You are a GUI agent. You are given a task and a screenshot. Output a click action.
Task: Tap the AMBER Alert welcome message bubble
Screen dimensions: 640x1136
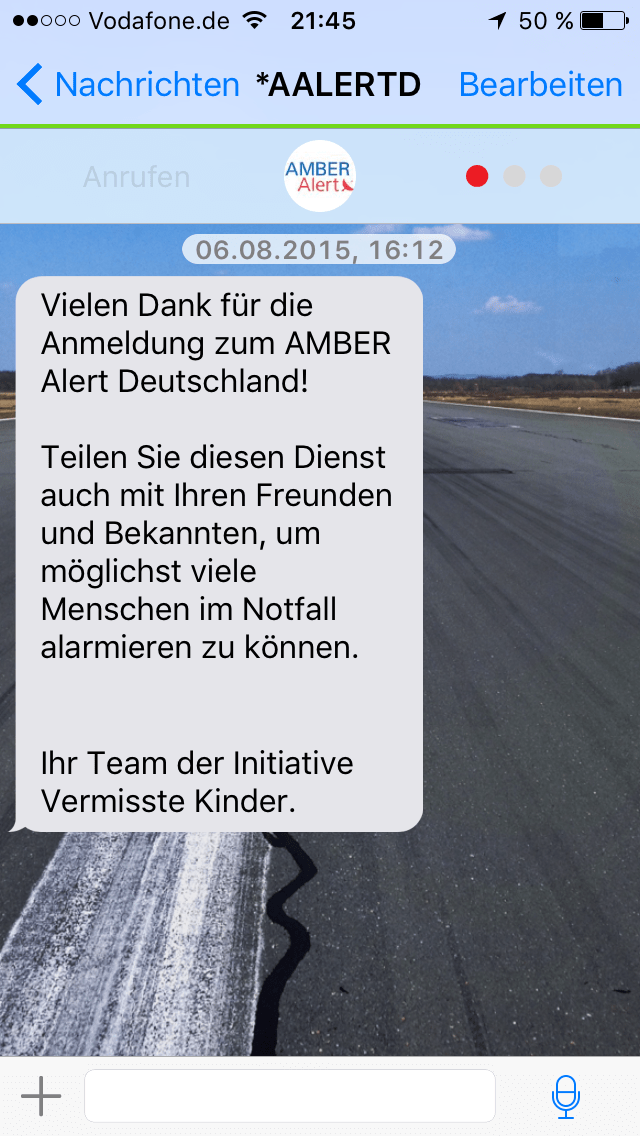(218, 553)
